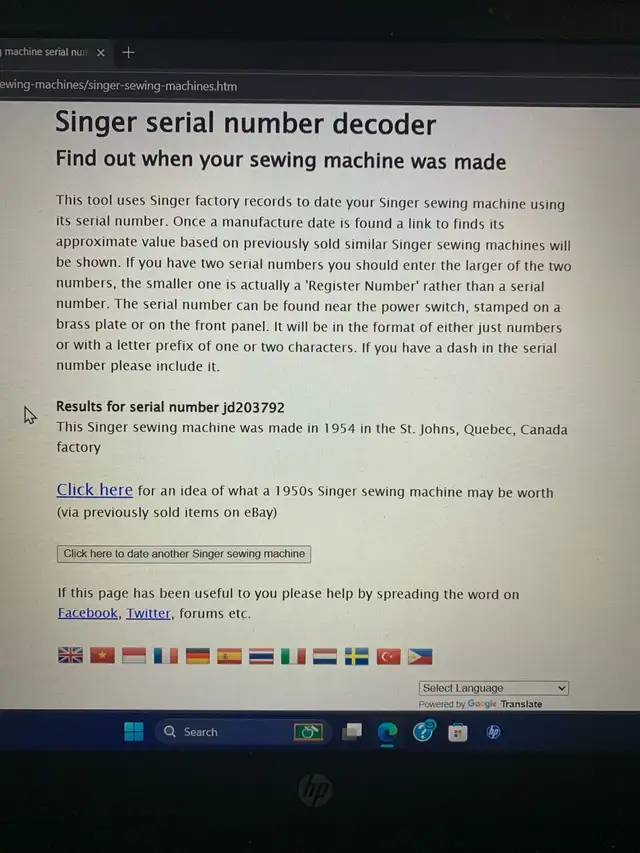Screen dimensions: 640x853
Task: Open the Twitter share link
Action: [148, 614]
